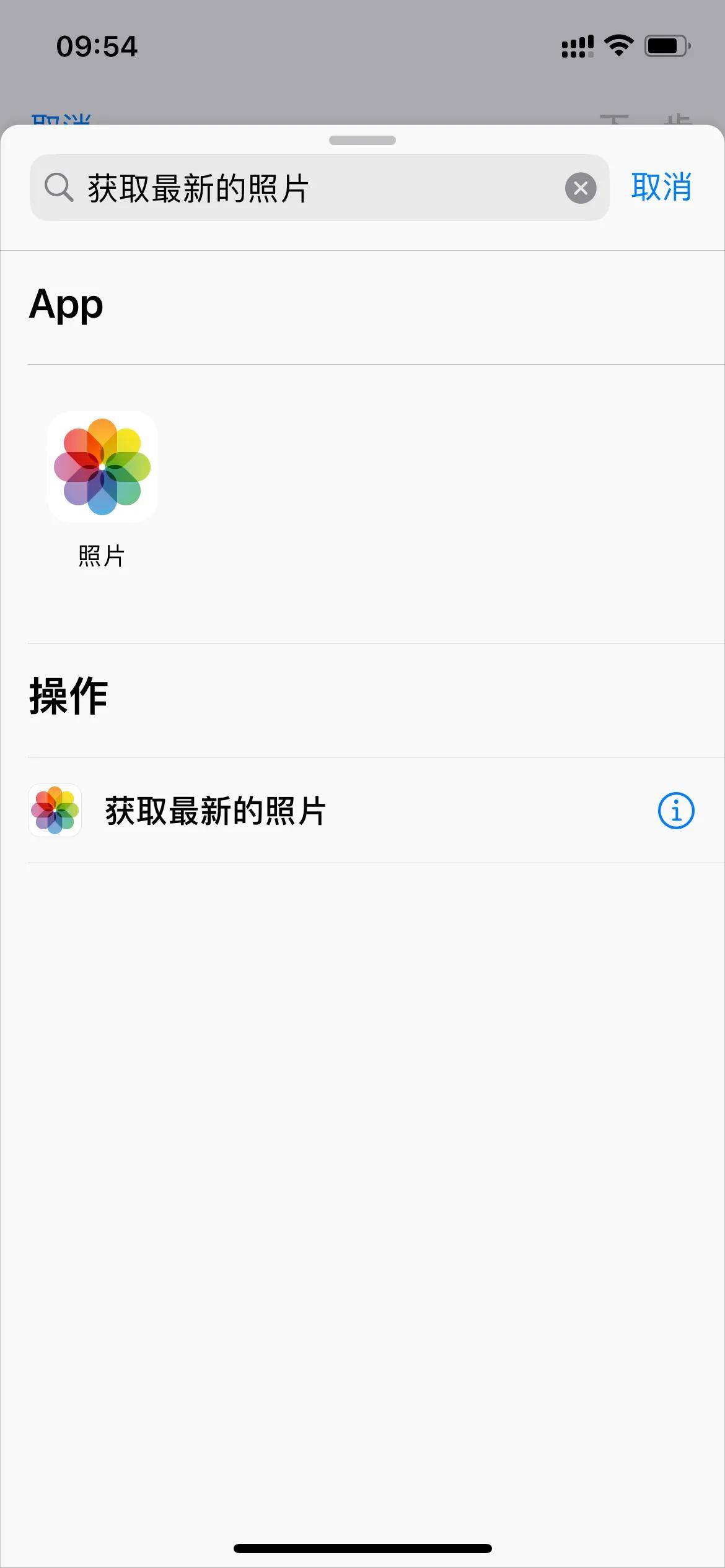
Task: Show details for 获取最新的照片 via info button
Action: tap(677, 811)
